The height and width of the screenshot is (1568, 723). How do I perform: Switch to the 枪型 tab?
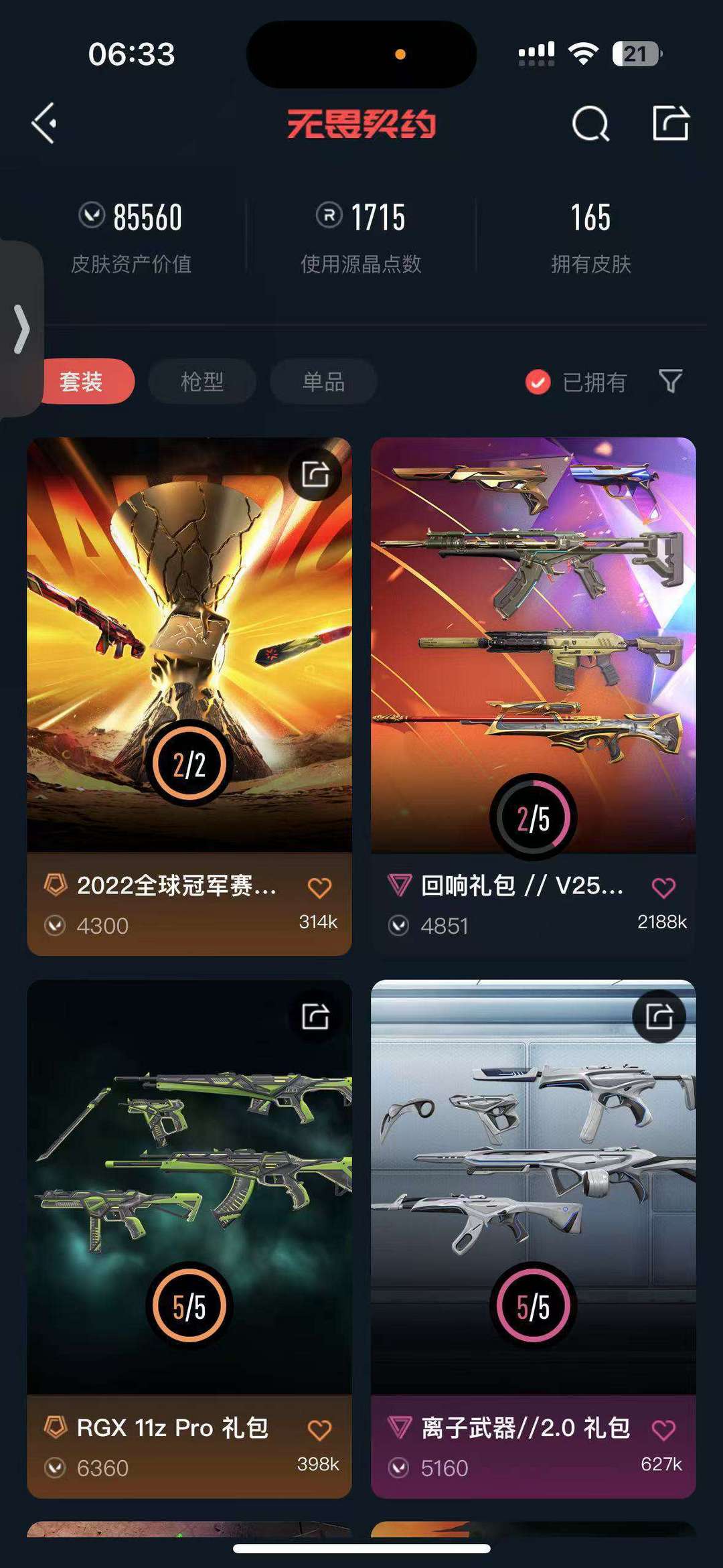202,381
